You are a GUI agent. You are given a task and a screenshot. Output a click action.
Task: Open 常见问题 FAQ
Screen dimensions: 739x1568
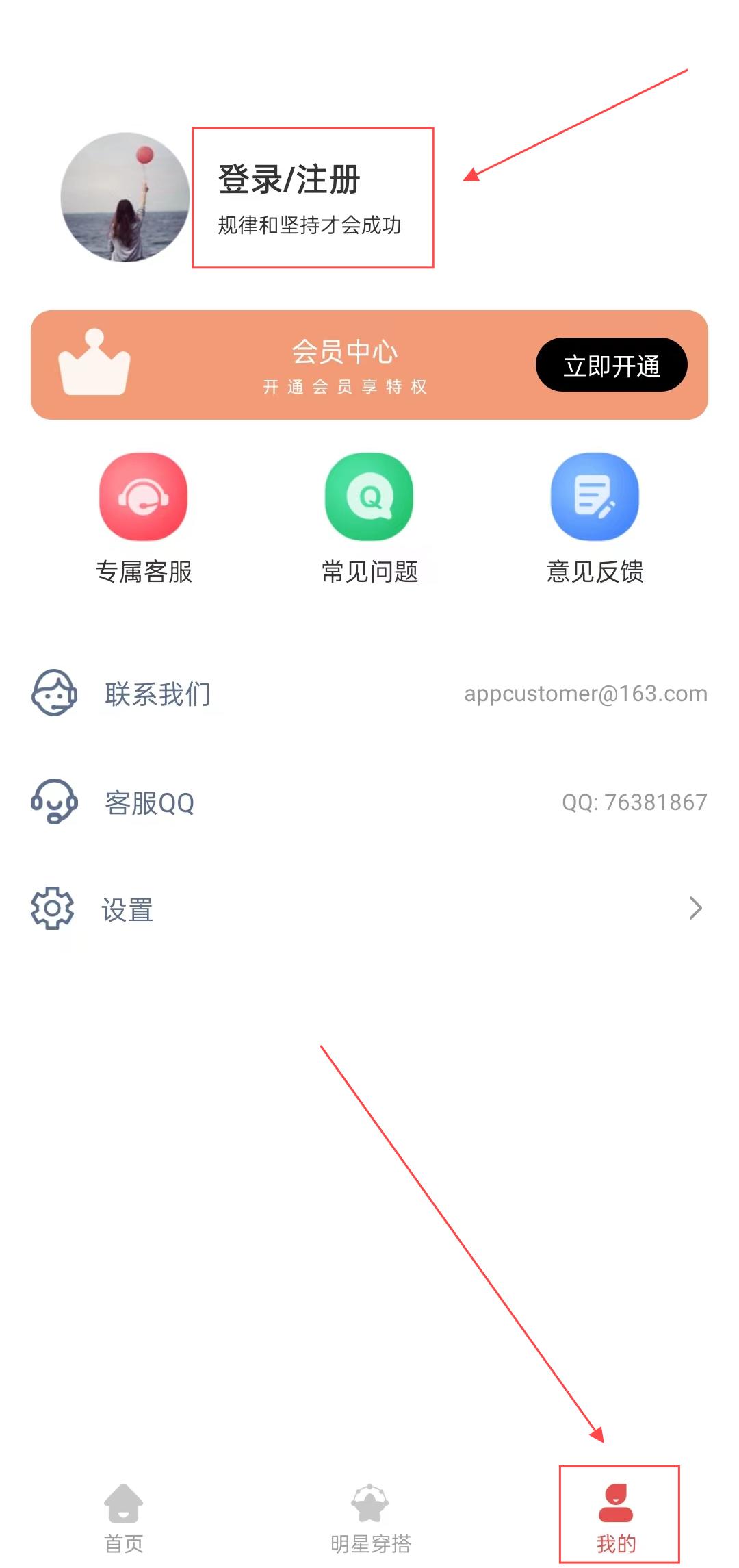tap(369, 518)
